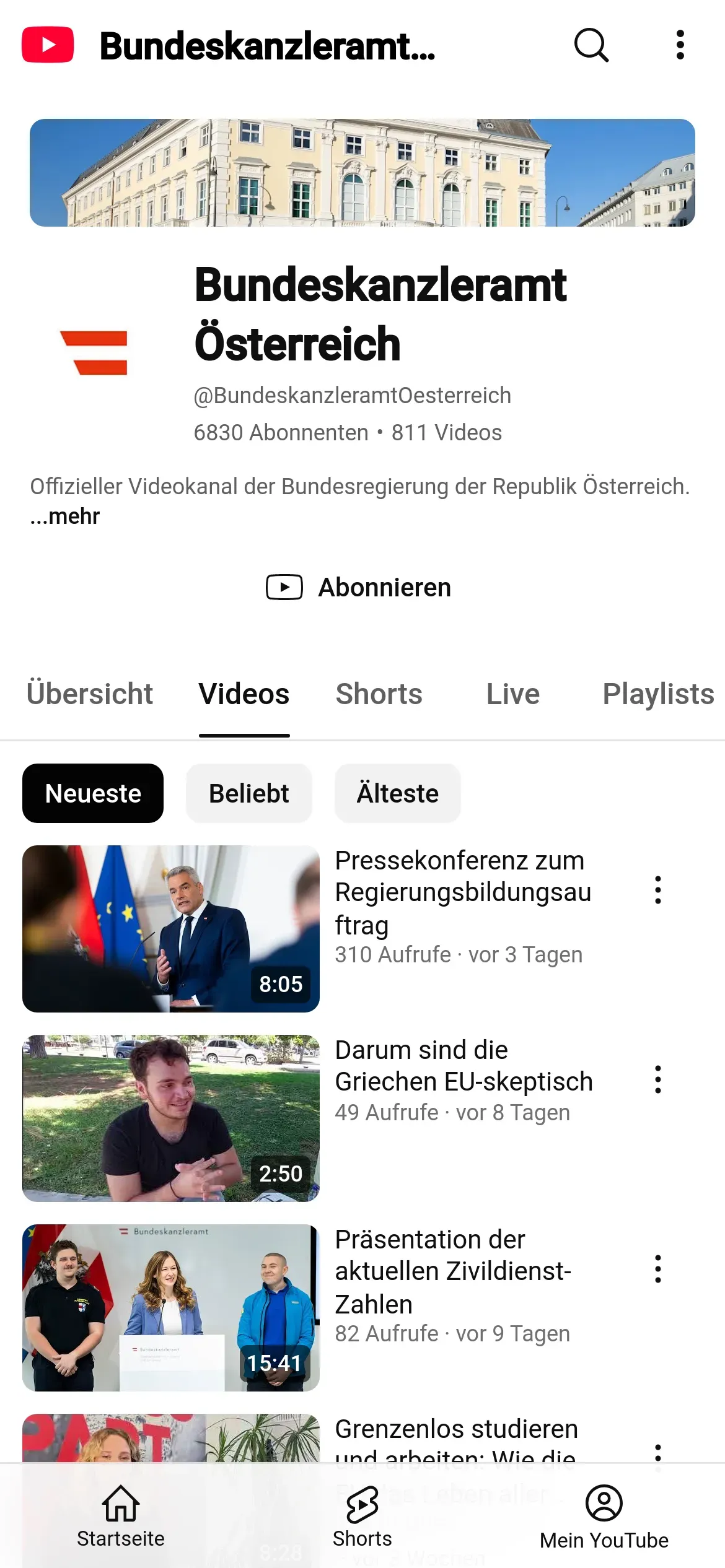Expand the channel description with ...mehr
The image size is (725, 1568).
pyautogui.click(x=65, y=516)
